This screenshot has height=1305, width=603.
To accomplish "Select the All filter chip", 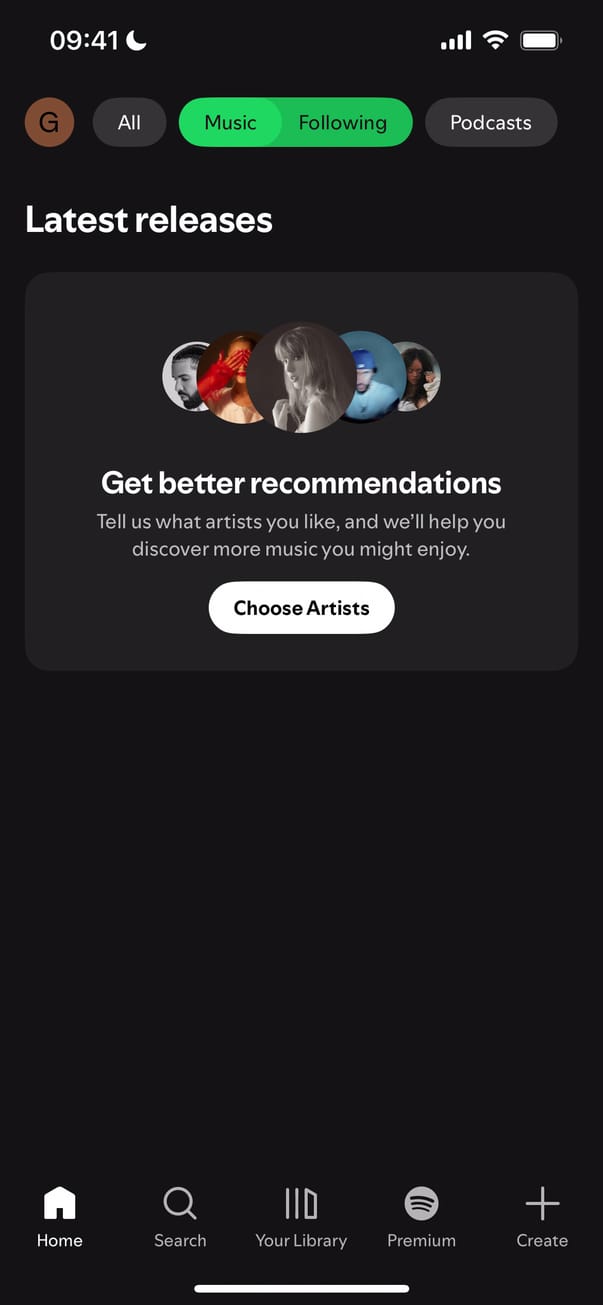I will [129, 123].
